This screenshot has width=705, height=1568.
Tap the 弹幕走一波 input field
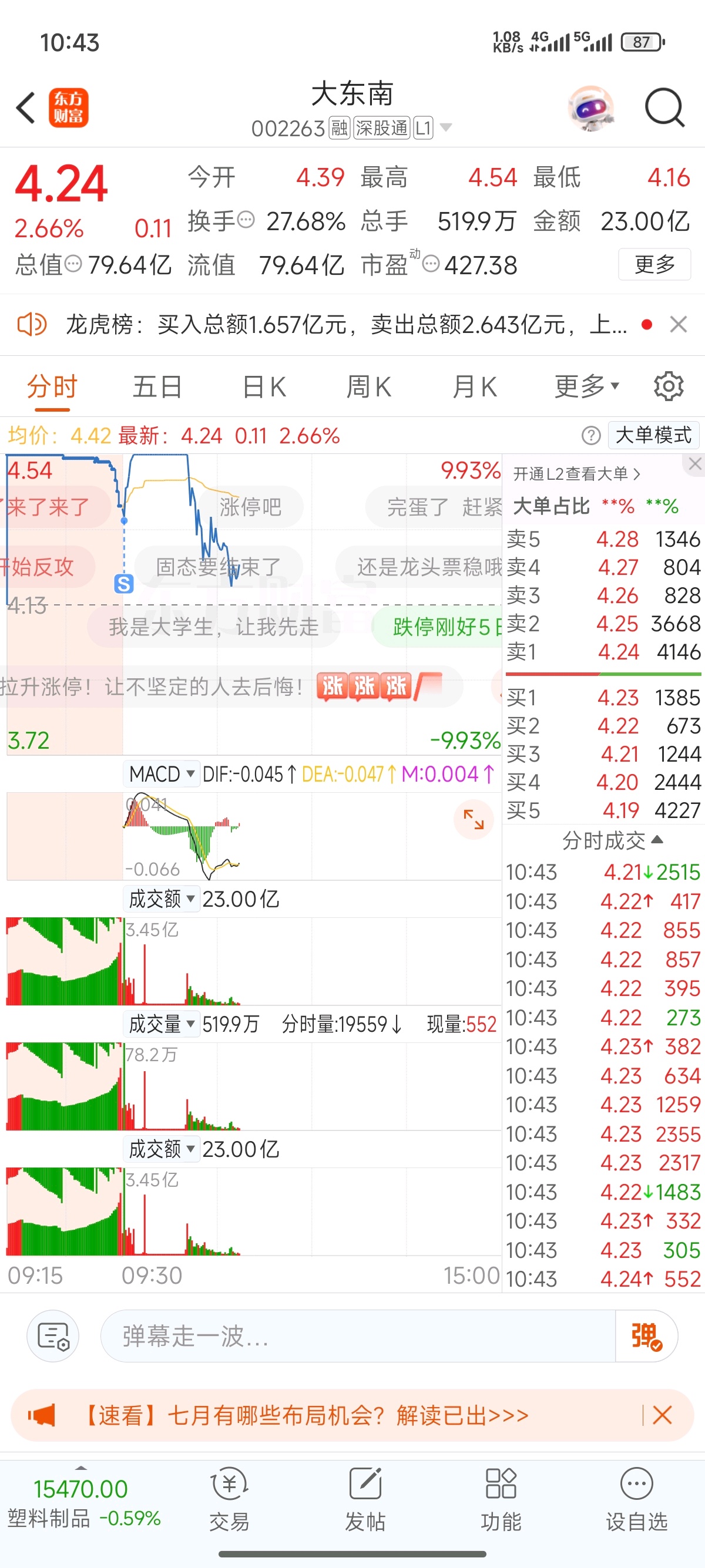(x=357, y=1336)
